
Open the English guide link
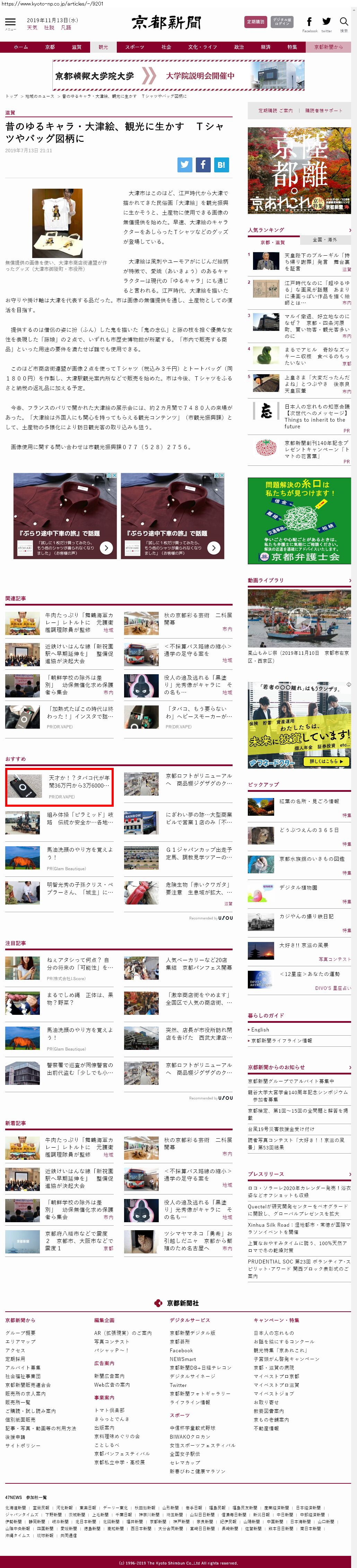click(x=261, y=1029)
